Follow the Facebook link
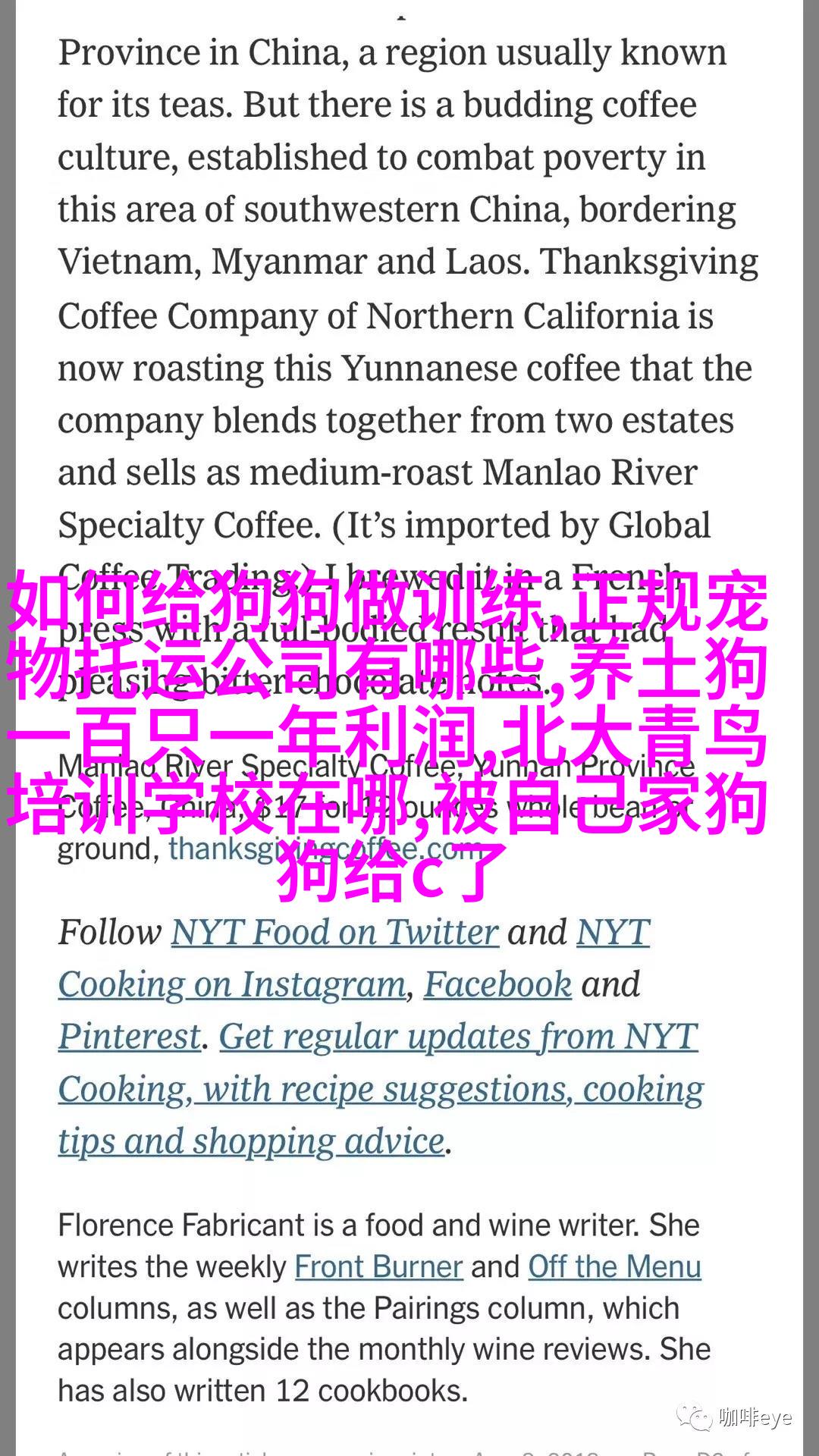Image resolution: width=819 pixels, height=1456 pixels. pos(497,984)
